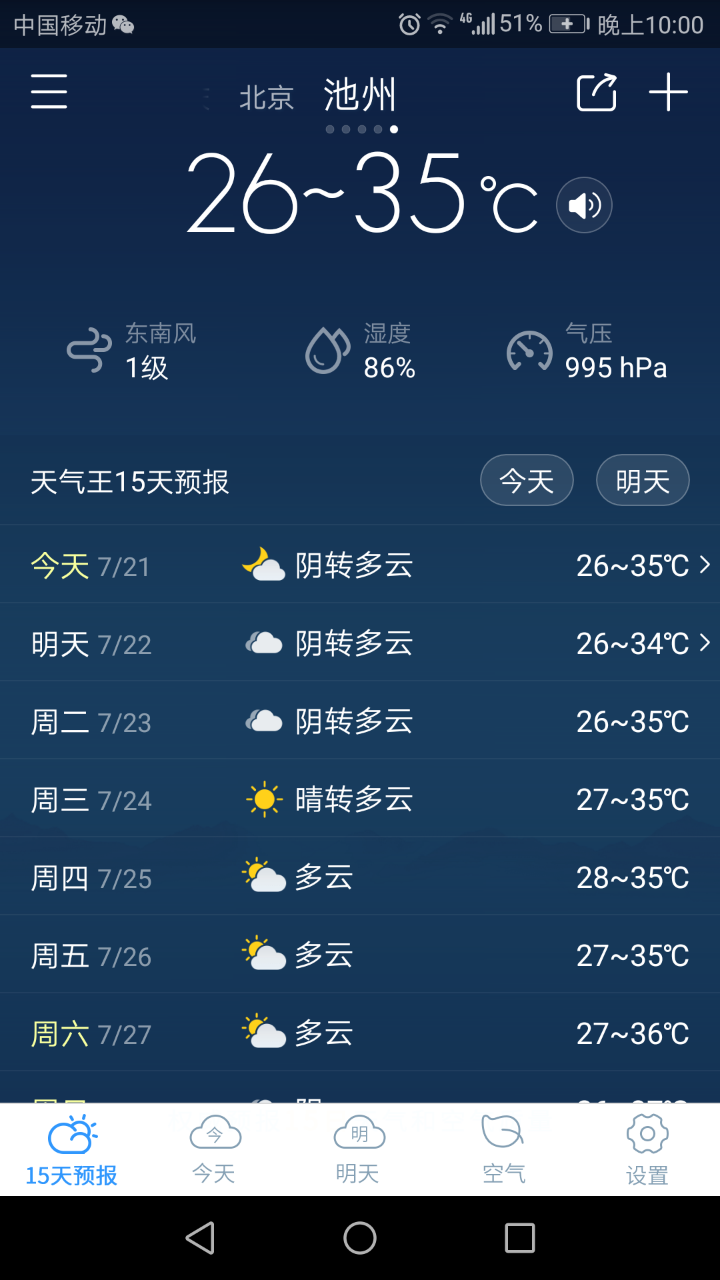
Task: Tap the 明天 button beside 15天预报
Action: coord(642,481)
